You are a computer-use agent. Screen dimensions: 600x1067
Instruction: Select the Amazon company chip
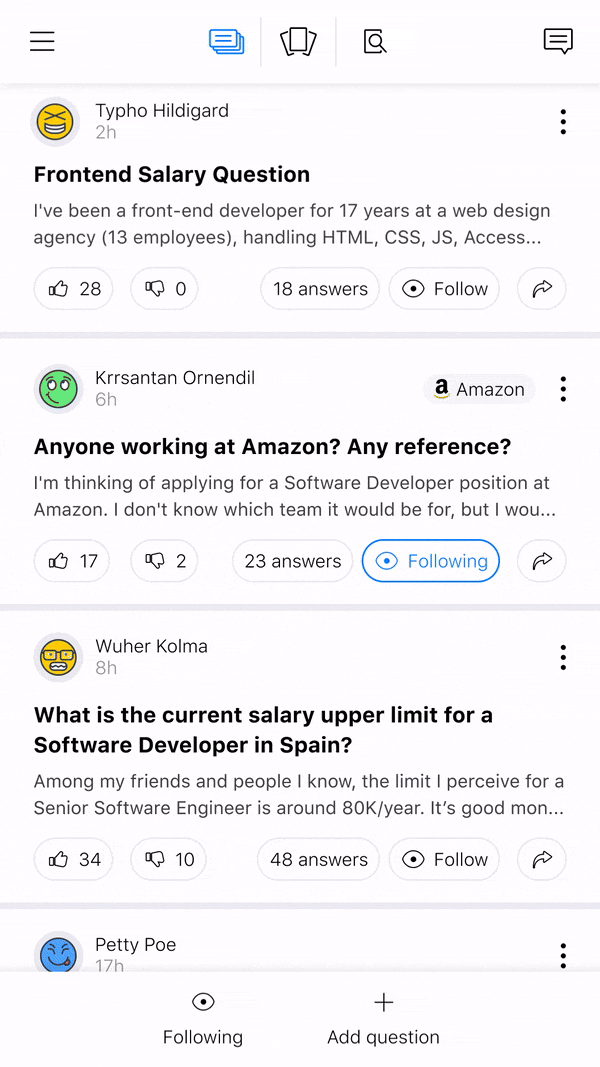pos(479,389)
